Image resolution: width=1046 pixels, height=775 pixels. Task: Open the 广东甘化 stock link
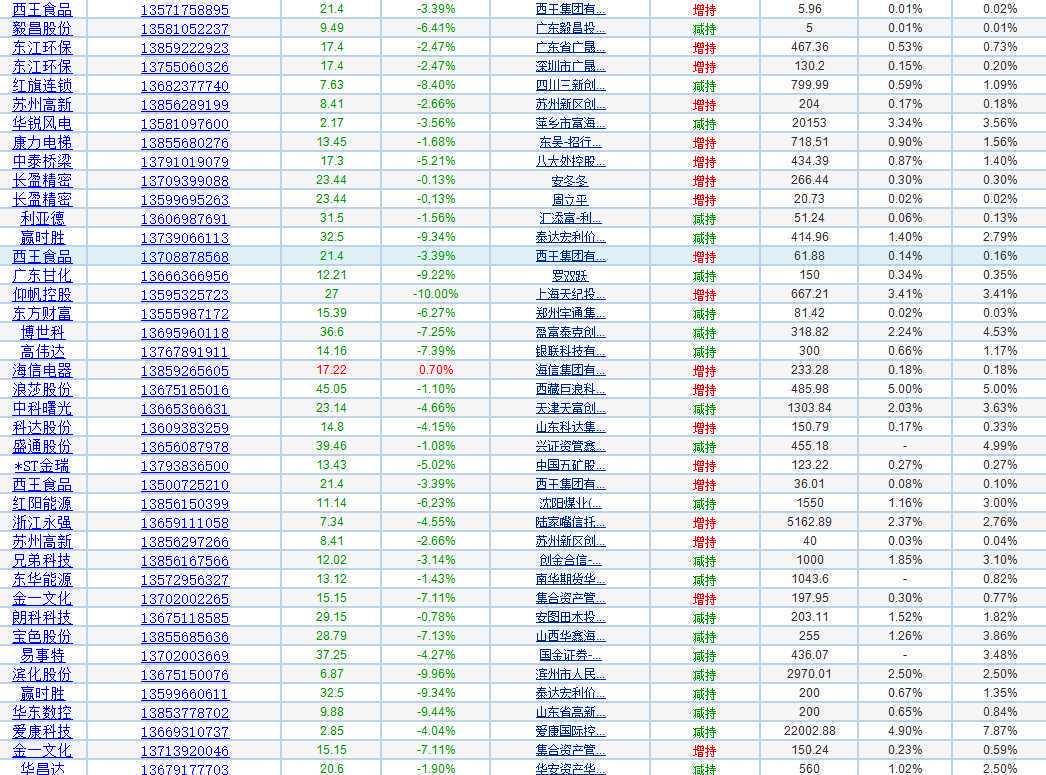(42, 275)
